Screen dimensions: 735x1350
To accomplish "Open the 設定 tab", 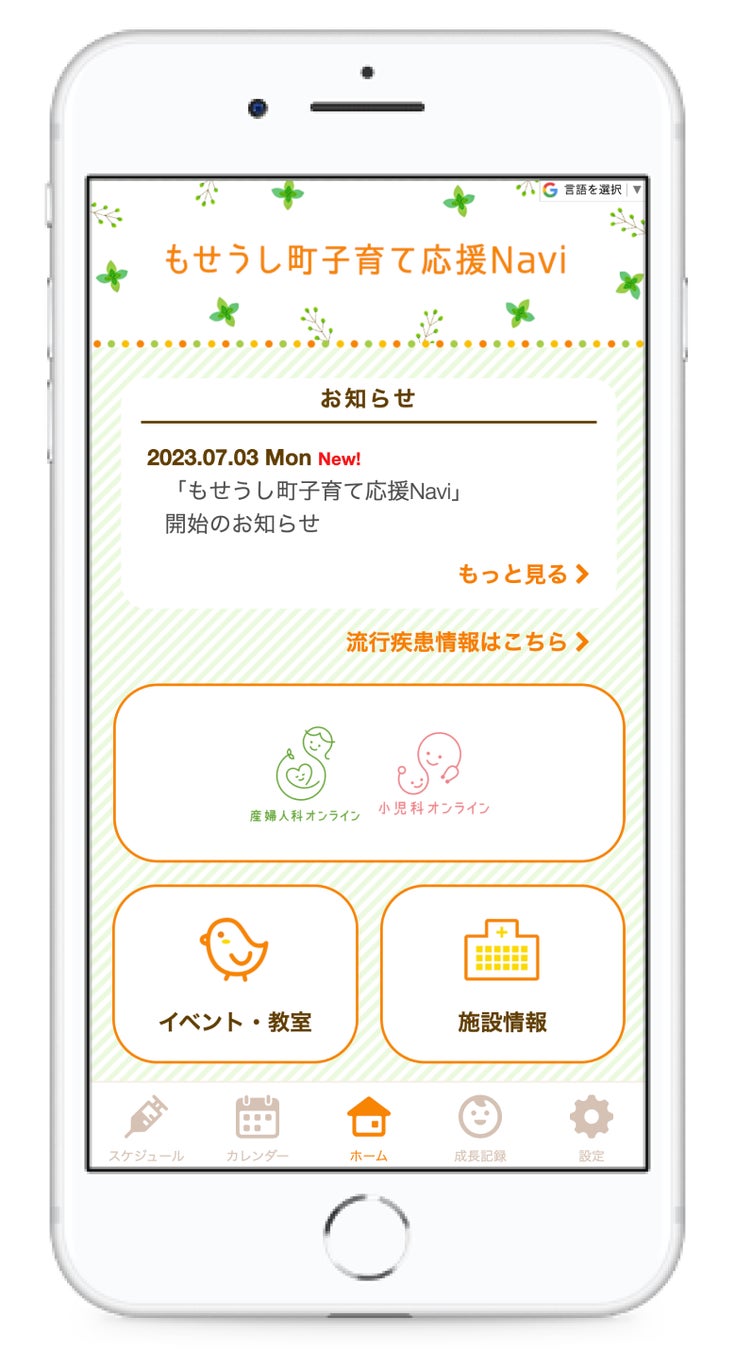I will (x=591, y=1127).
